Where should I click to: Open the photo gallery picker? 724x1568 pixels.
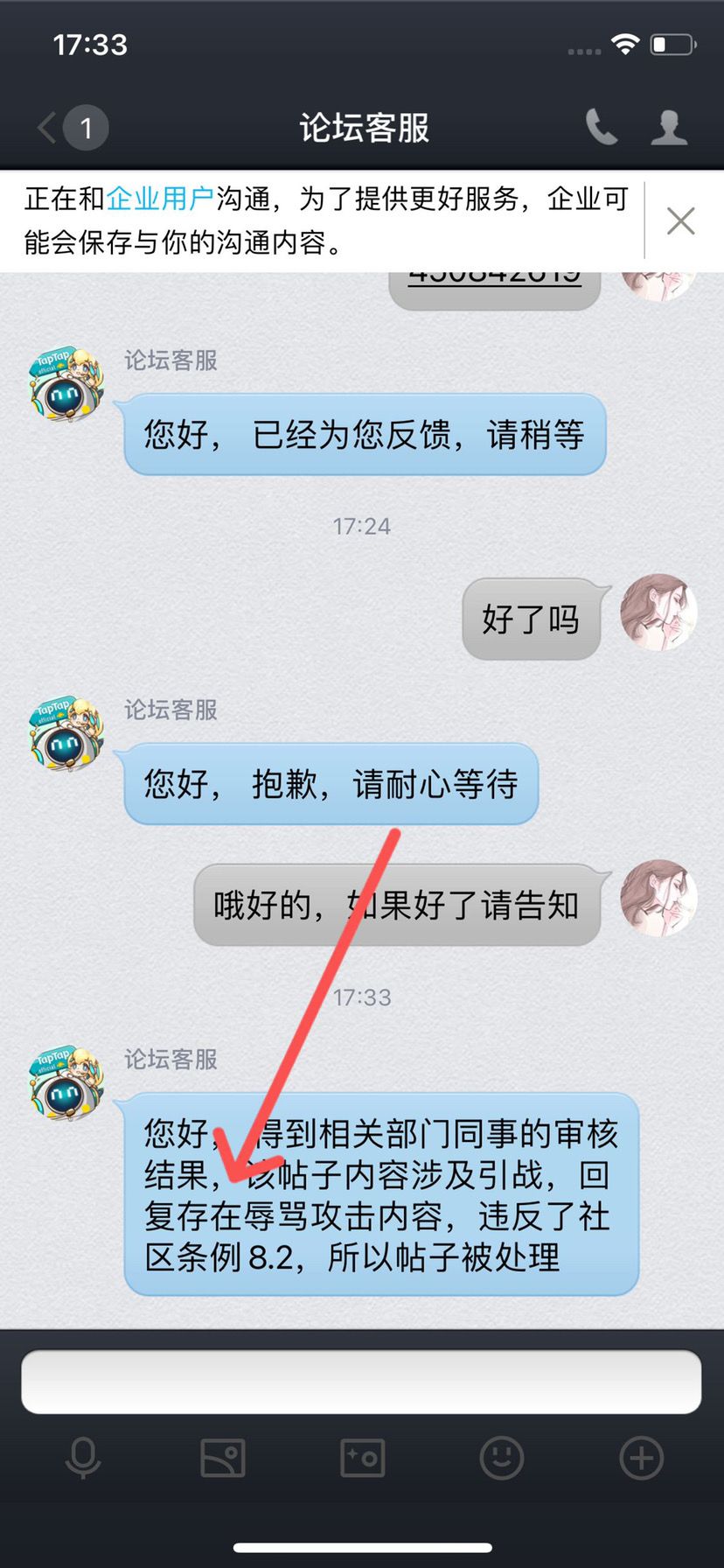click(x=223, y=1458)
